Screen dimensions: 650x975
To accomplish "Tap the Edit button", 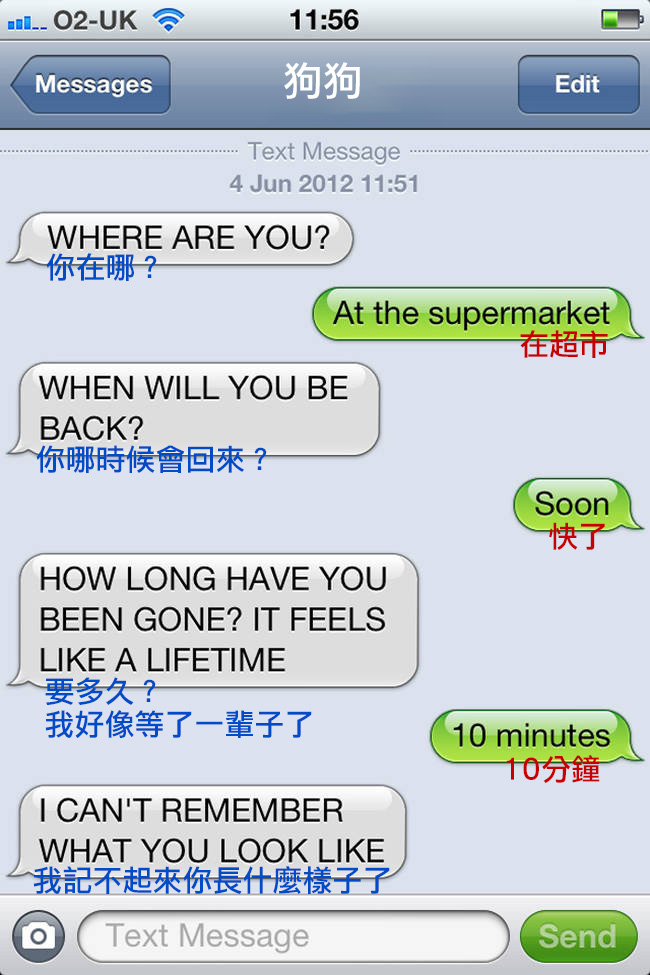I will (x=577, y=85).
